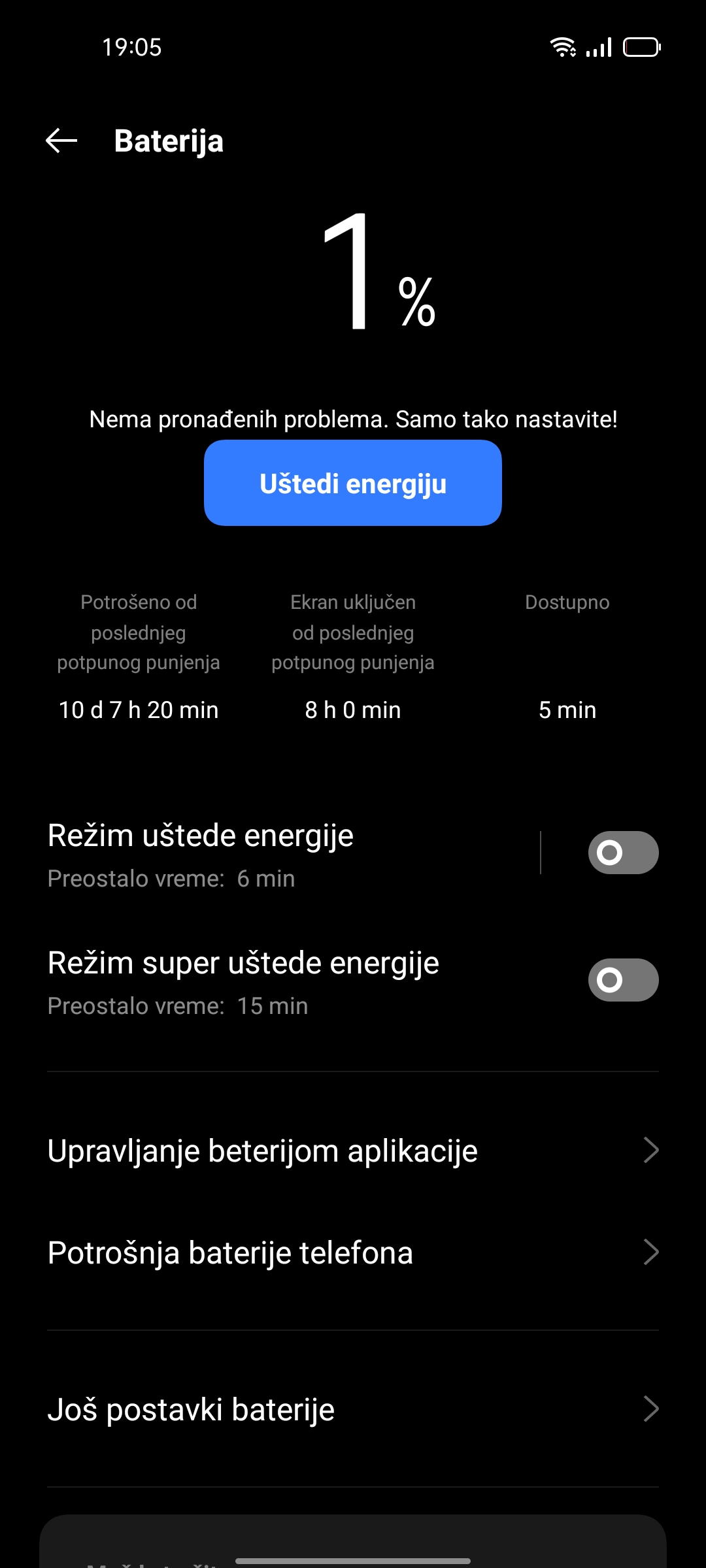The image size is (706, 1568).
Task: Open Još postavki baterije
Action: click(353, 1409)
